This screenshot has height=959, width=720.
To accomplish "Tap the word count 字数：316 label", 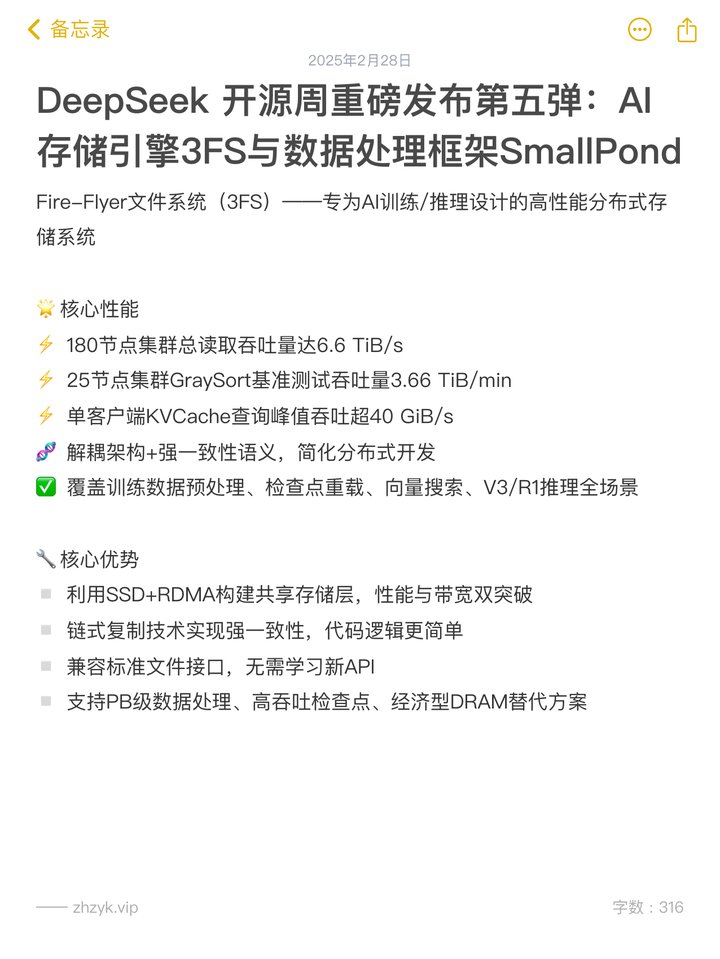I will pyautogui.click(x=650, y=908).
